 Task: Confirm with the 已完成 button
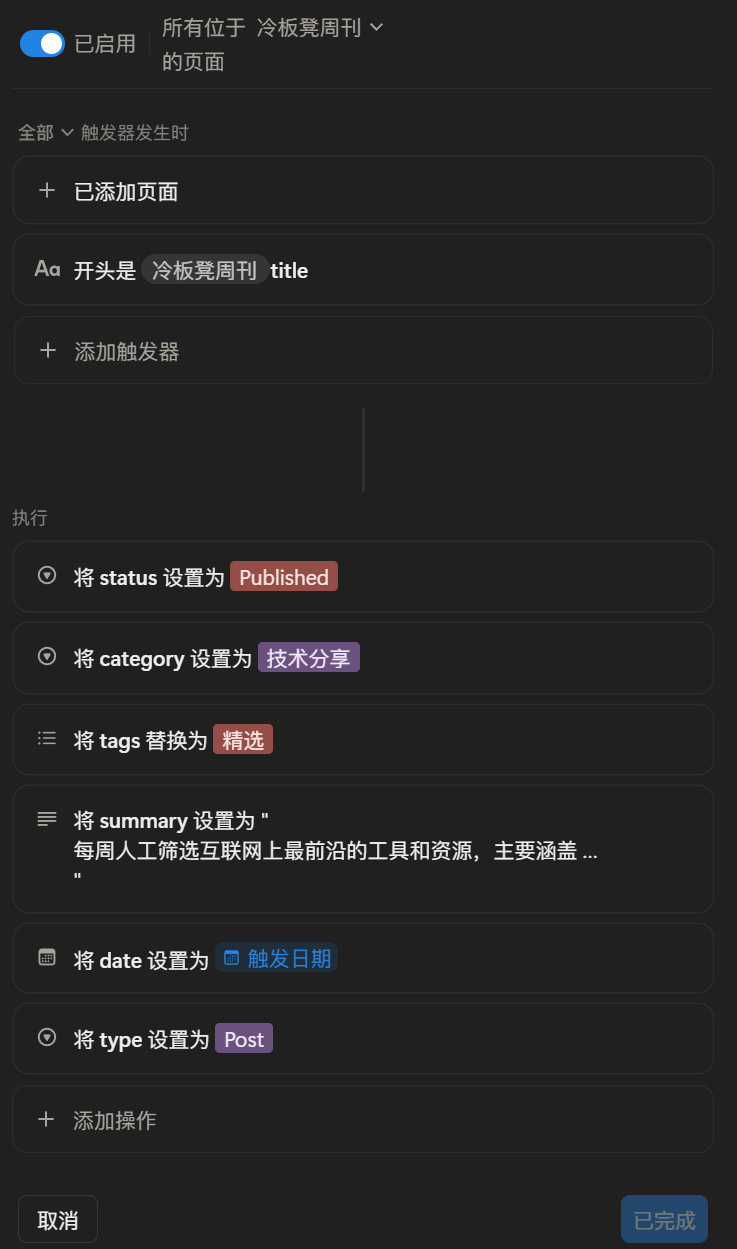(x=664, y=1220)
